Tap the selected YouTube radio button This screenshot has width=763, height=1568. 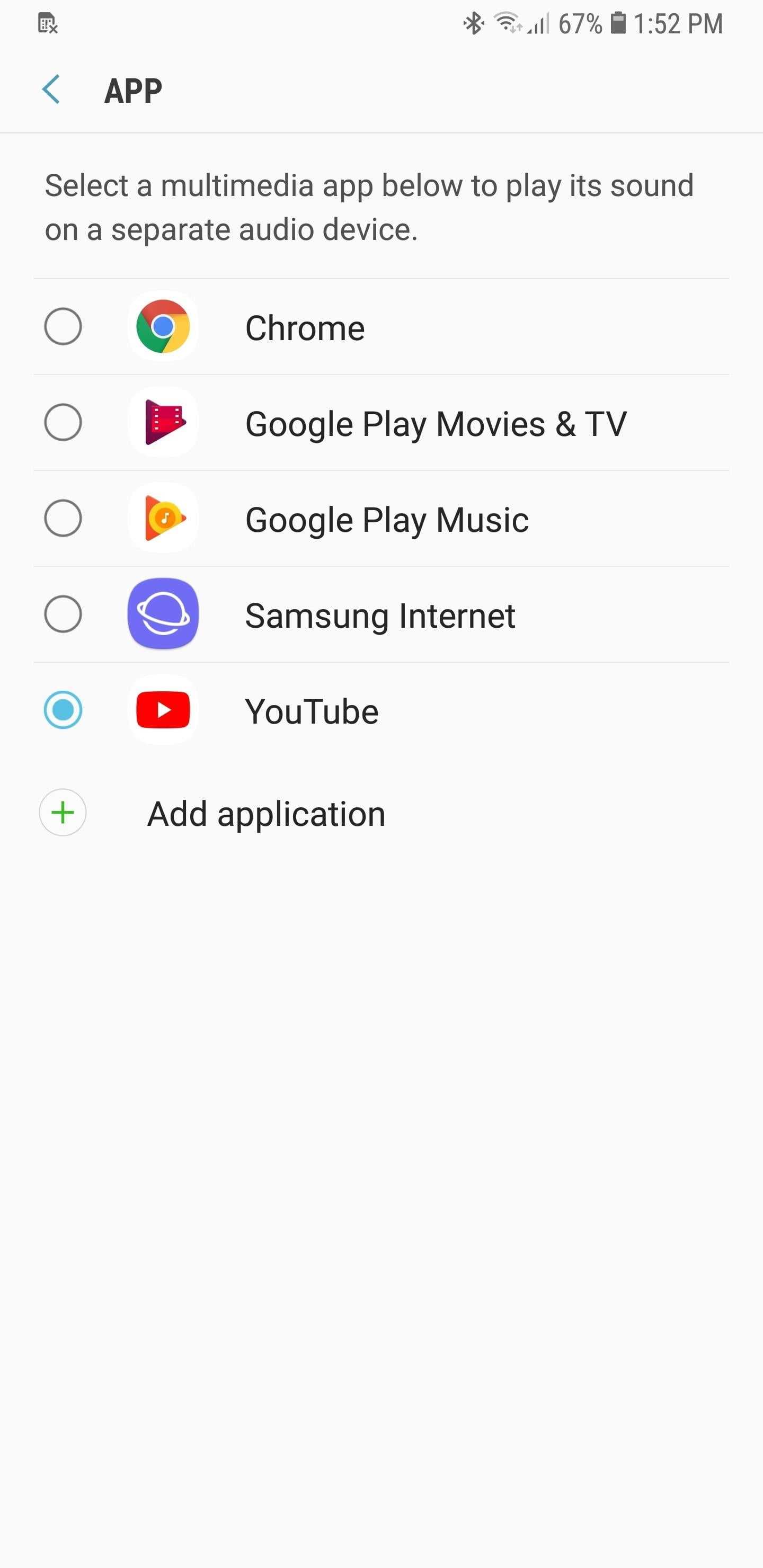(x=64, y=710)
